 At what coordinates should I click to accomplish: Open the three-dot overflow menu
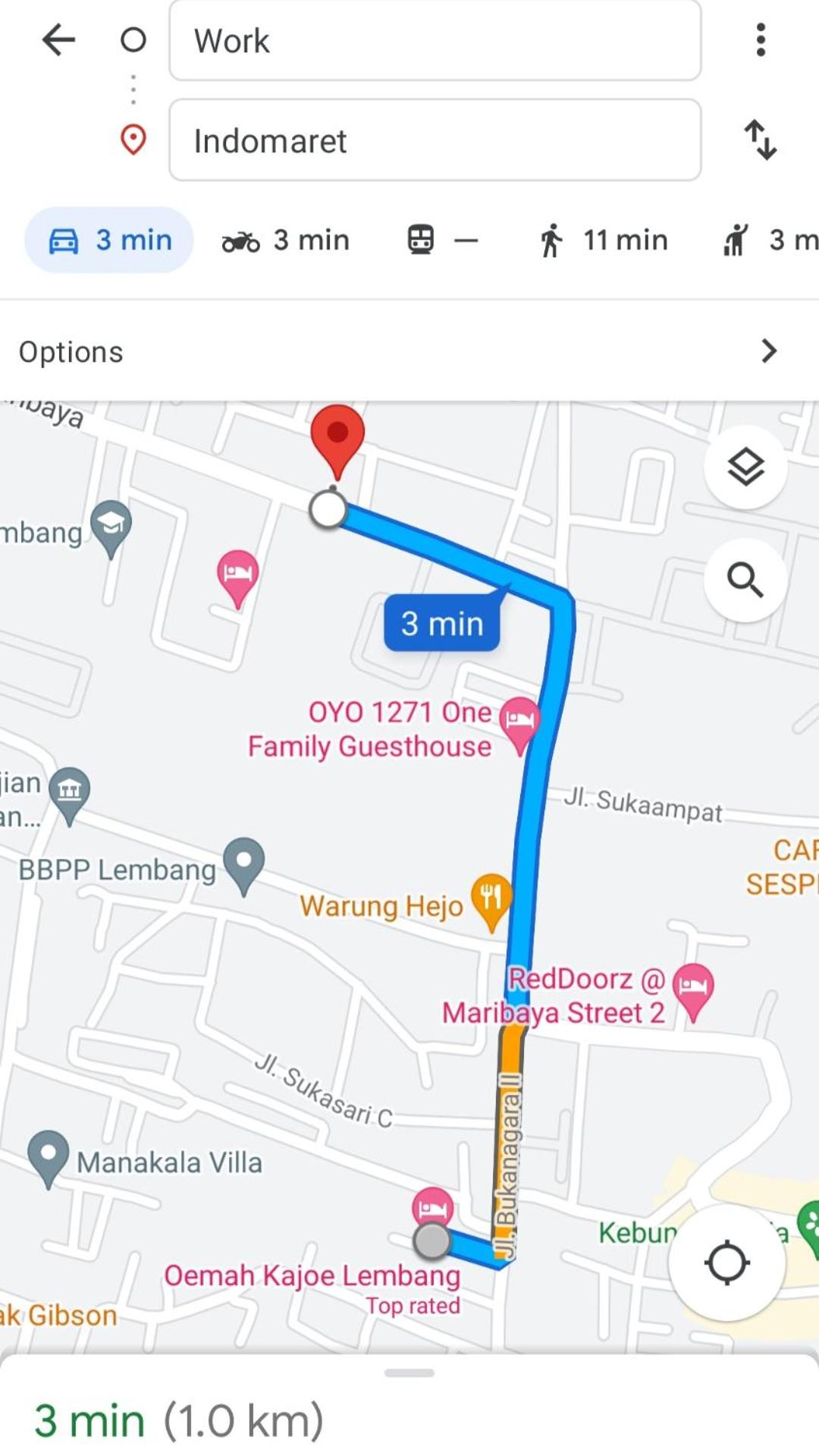click(761, 39)
